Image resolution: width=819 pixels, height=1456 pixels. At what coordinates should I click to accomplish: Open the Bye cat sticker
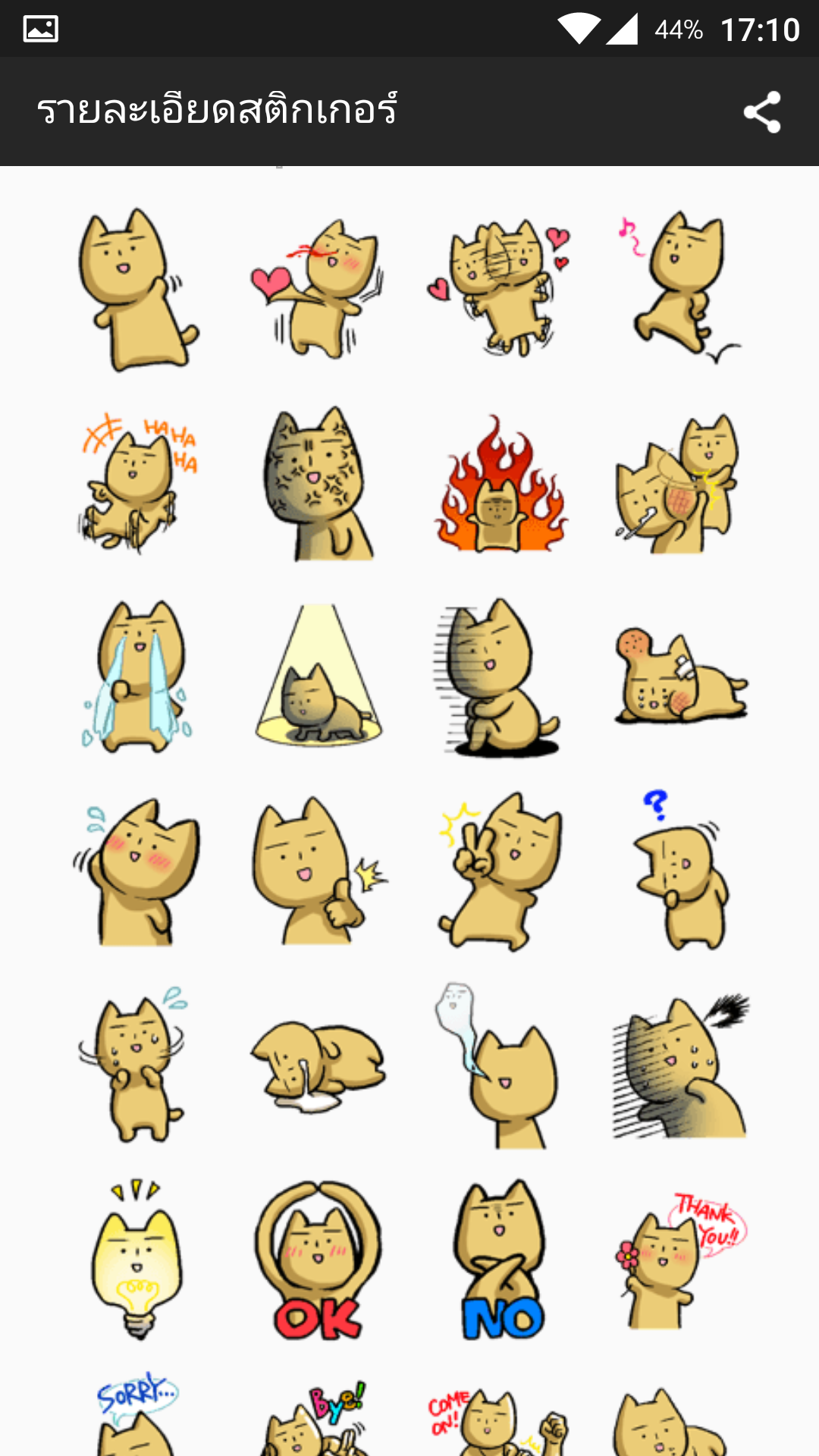(318, 1418)
